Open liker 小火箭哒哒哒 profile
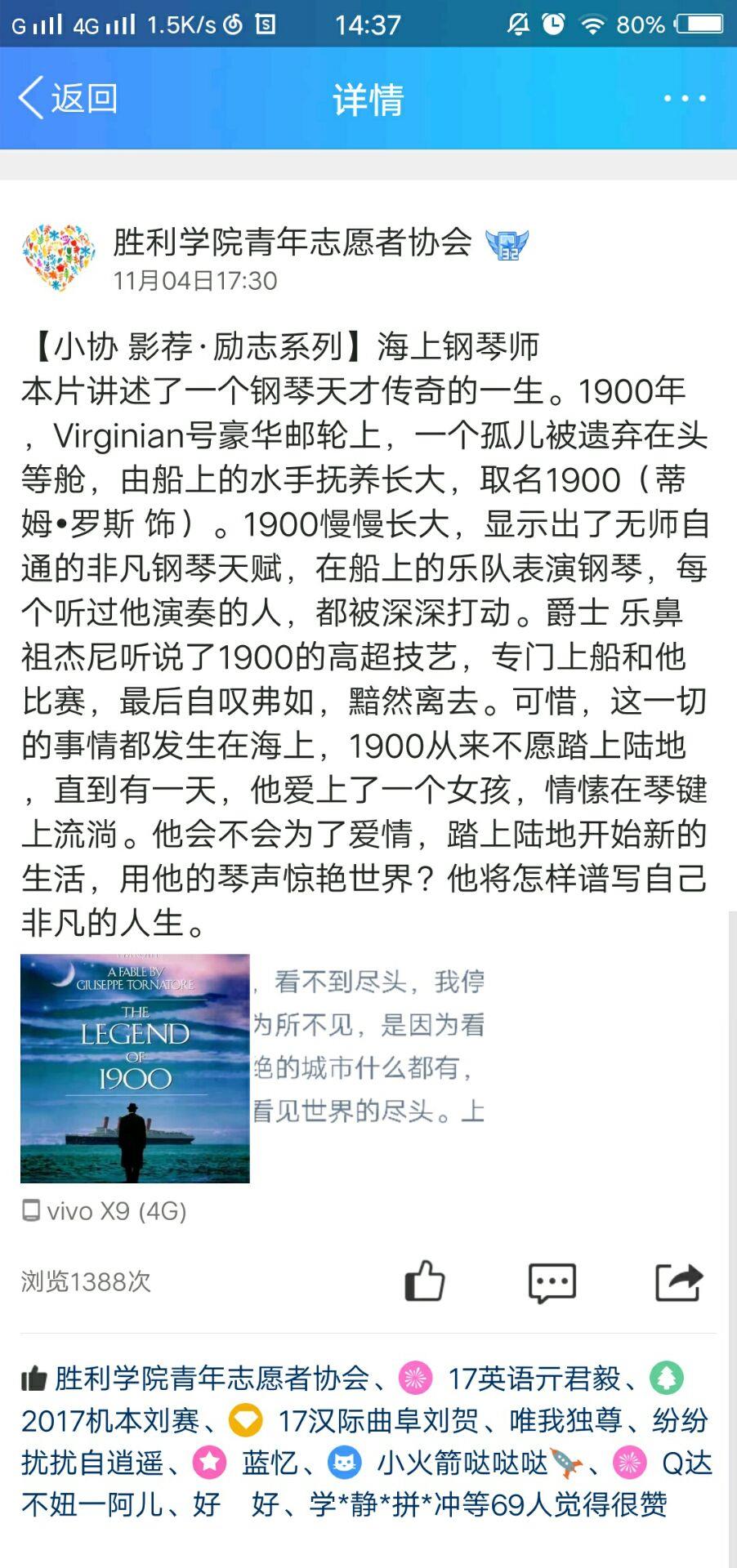This screenshot has height=1568, width=737. tap(462, 1463)
